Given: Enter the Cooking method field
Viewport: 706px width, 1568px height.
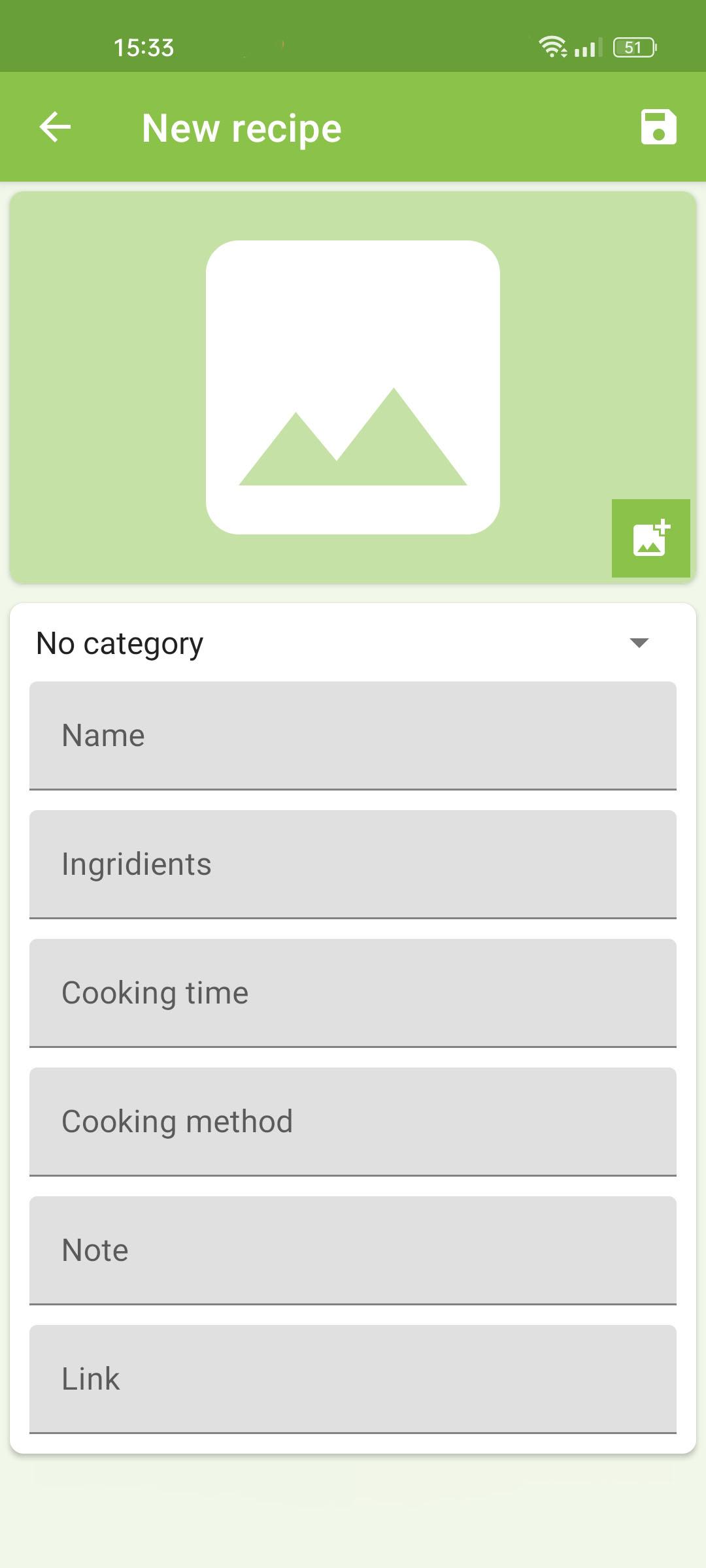Looking at the screenshot, I should pyautogui.click(x=353, y=1122).
